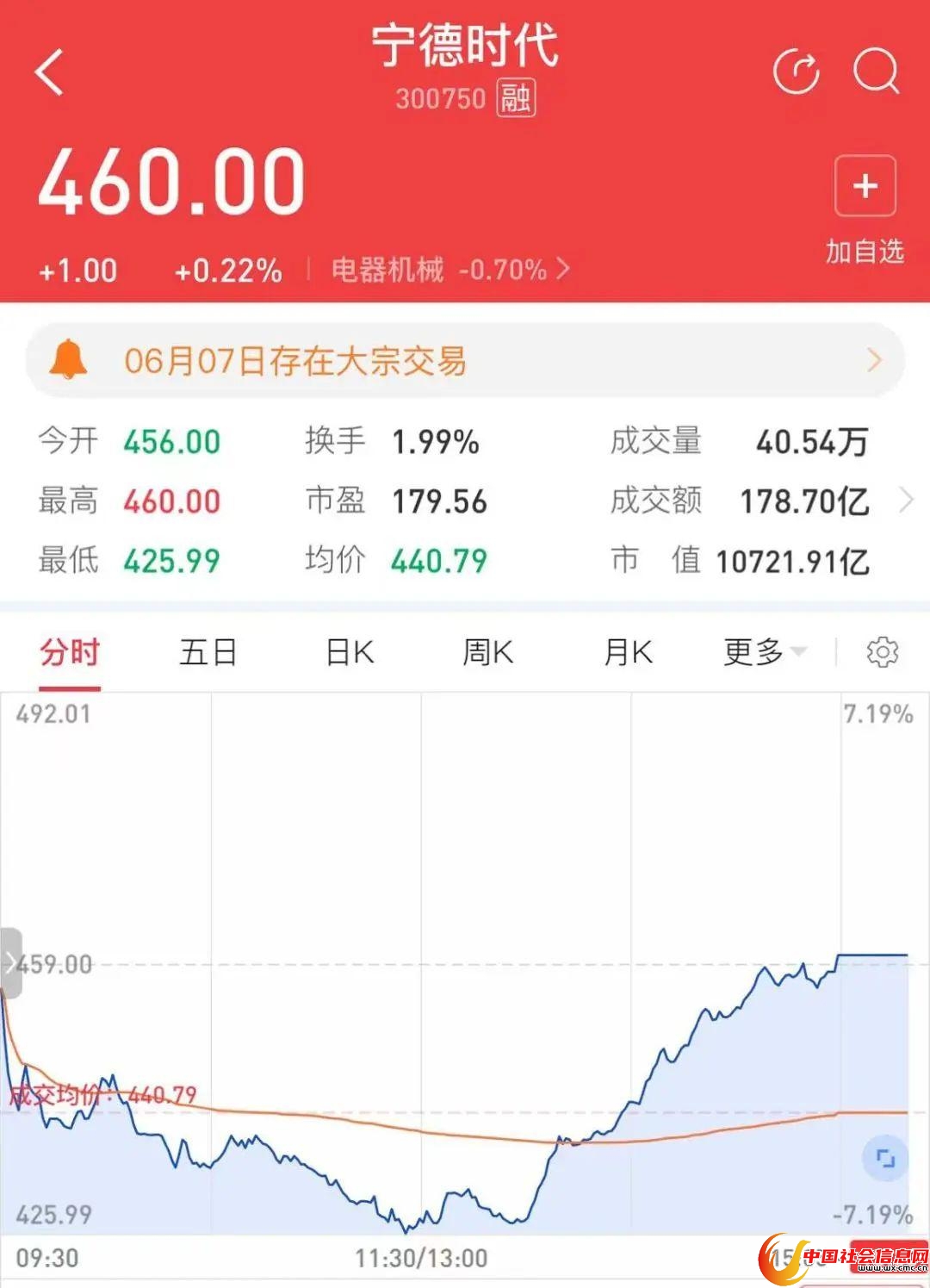930x1288 pixels.
Task: Tap the refresh icon in the header
Action: (x=796, y=72)
